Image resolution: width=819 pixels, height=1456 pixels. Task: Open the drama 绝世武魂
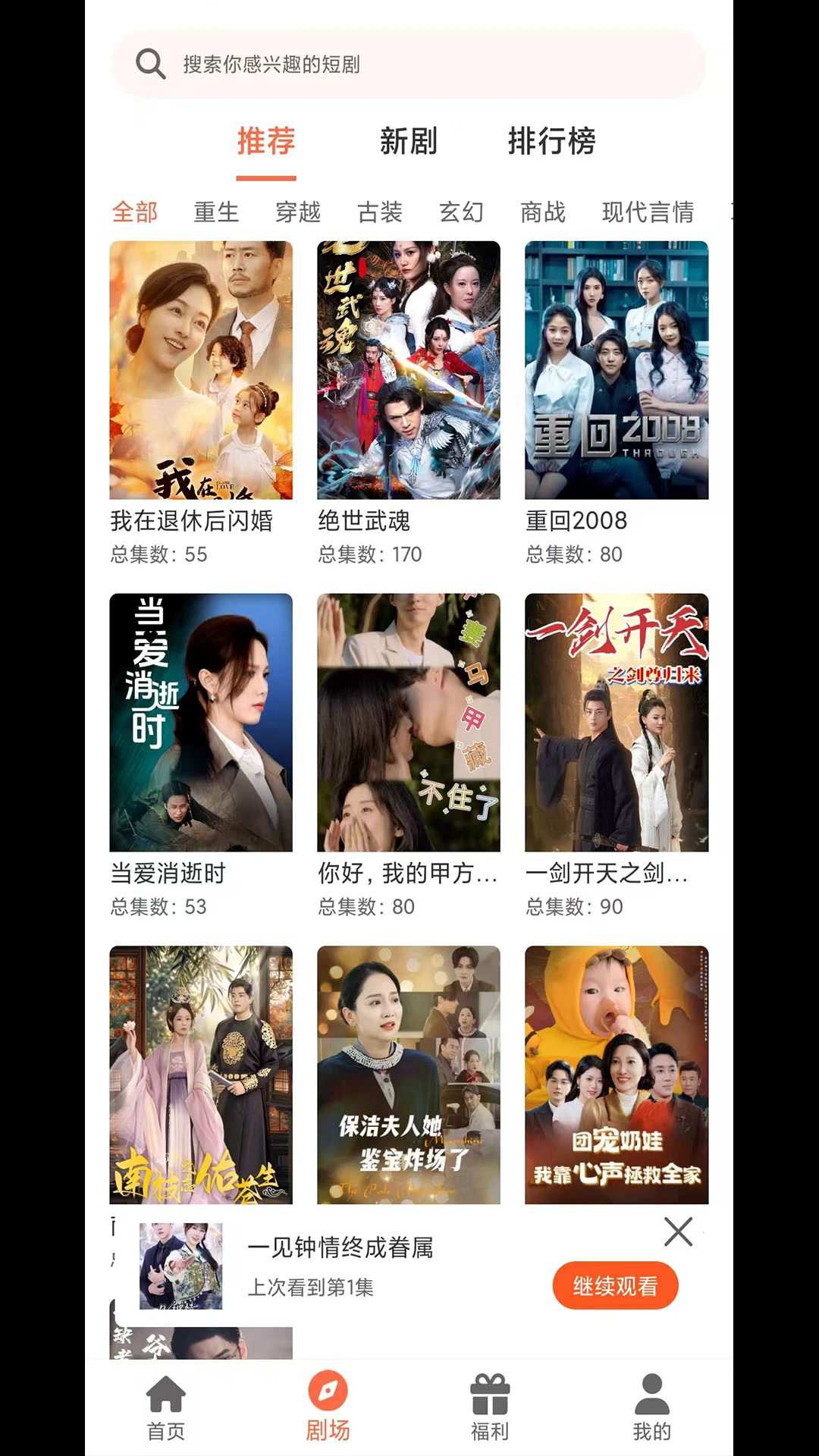[409, 370]
